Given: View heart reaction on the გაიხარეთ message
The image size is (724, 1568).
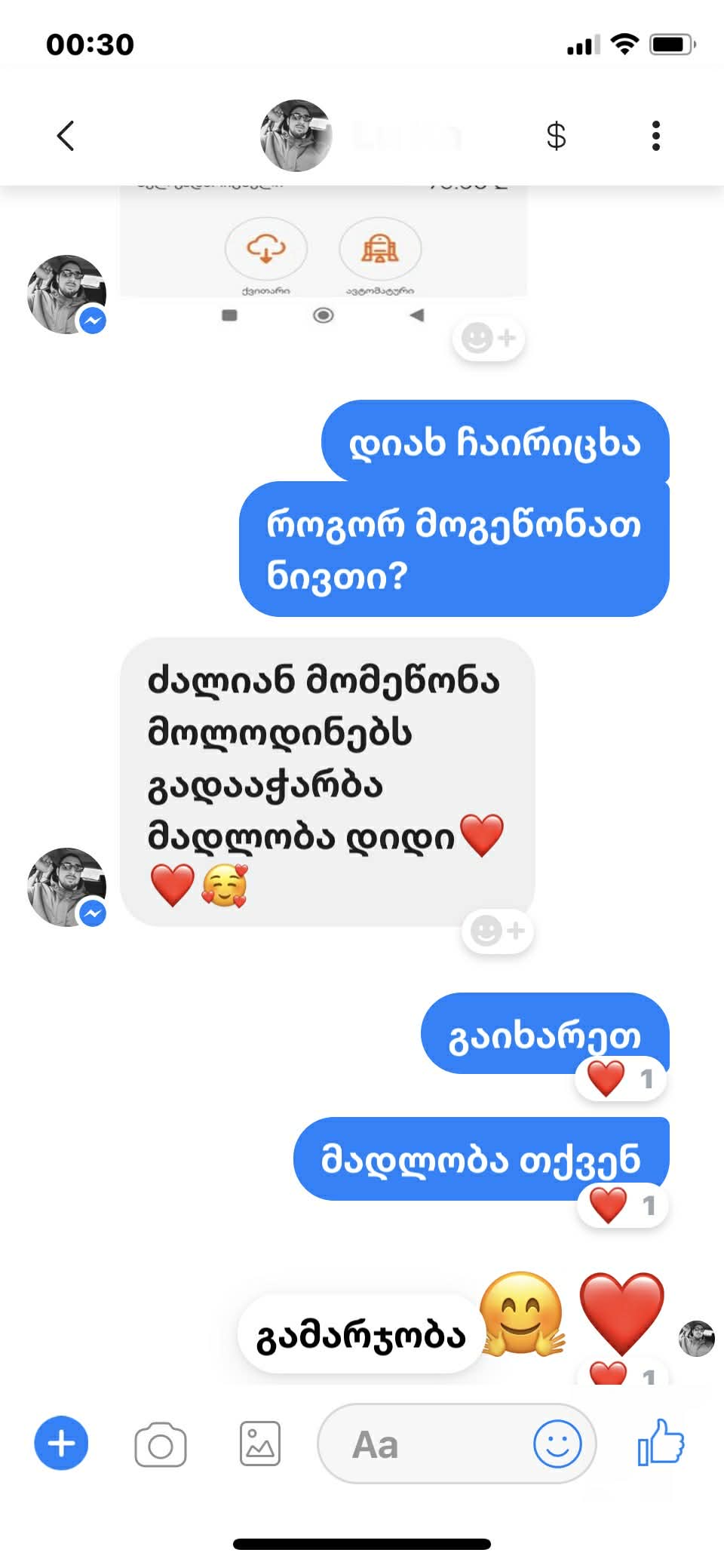Looking at the screenshot, I should tap(621, 1079).
